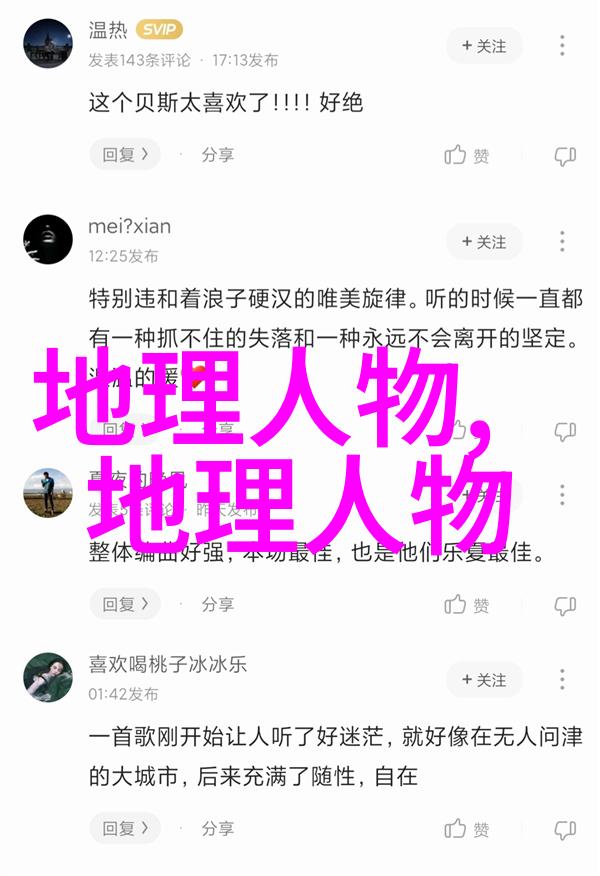This screenshot has height=876, width=600.
Task: Like 温热's comment about the bass
Action: [x=467, y=155]
